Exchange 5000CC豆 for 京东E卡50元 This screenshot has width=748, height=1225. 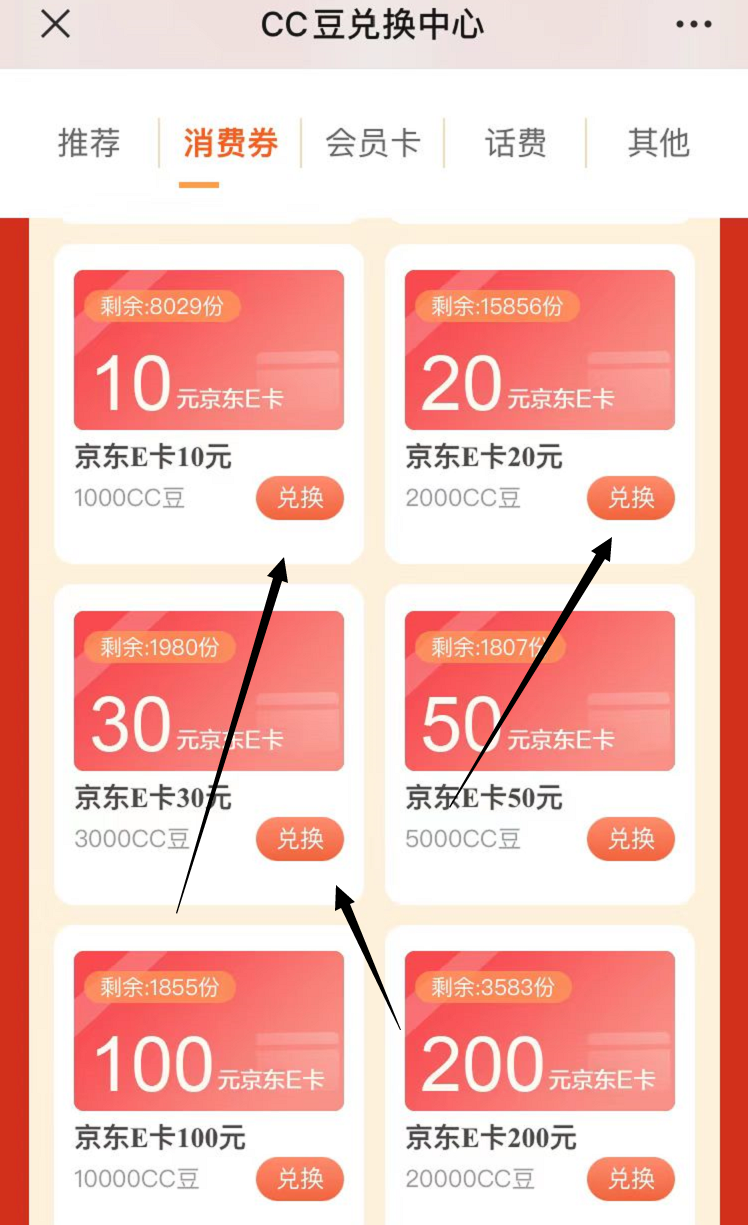[x=631, y=839]
